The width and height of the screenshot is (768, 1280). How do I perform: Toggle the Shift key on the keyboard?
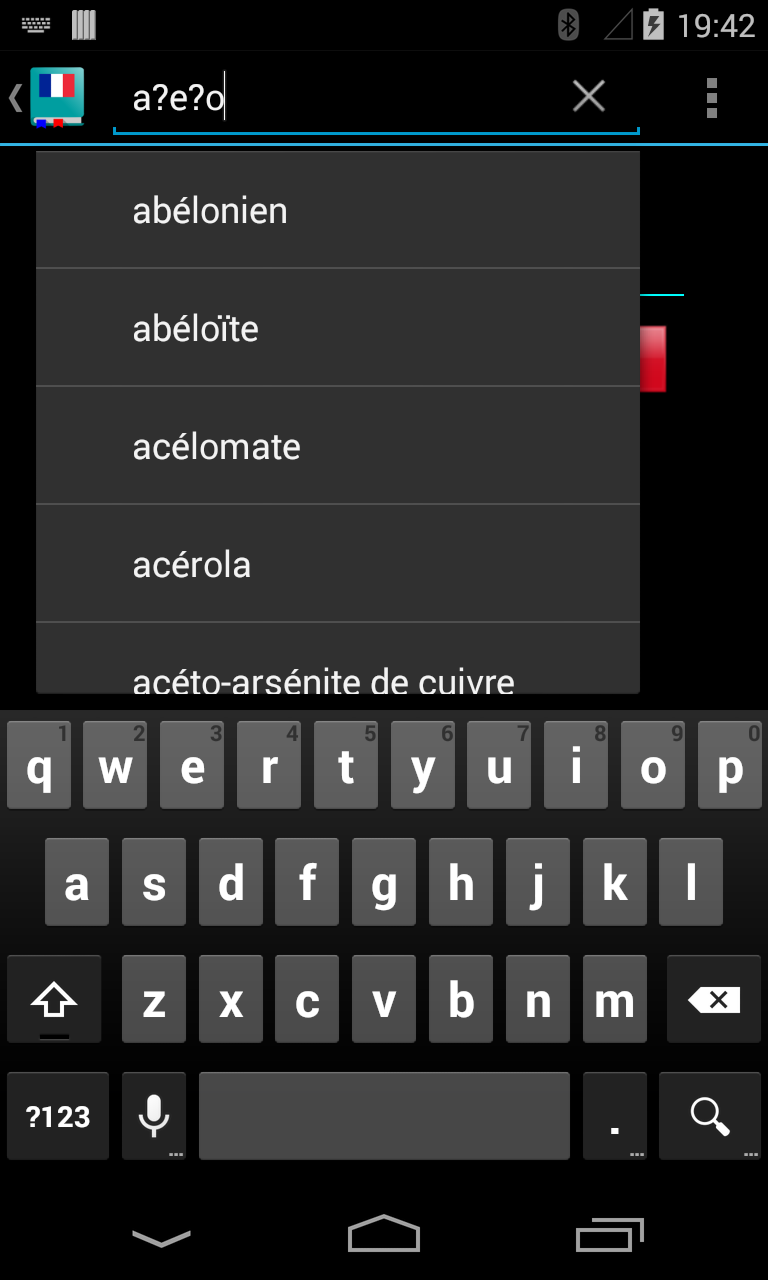(55, 998)
